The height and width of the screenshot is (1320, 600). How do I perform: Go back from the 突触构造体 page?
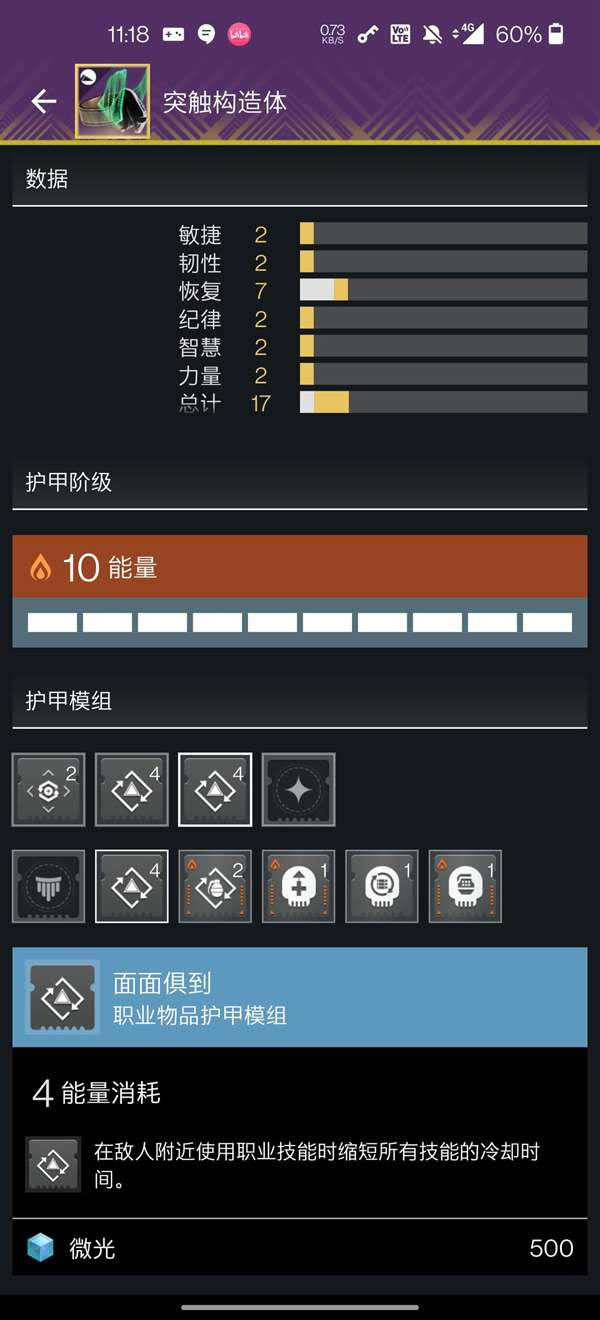point(43,101)
